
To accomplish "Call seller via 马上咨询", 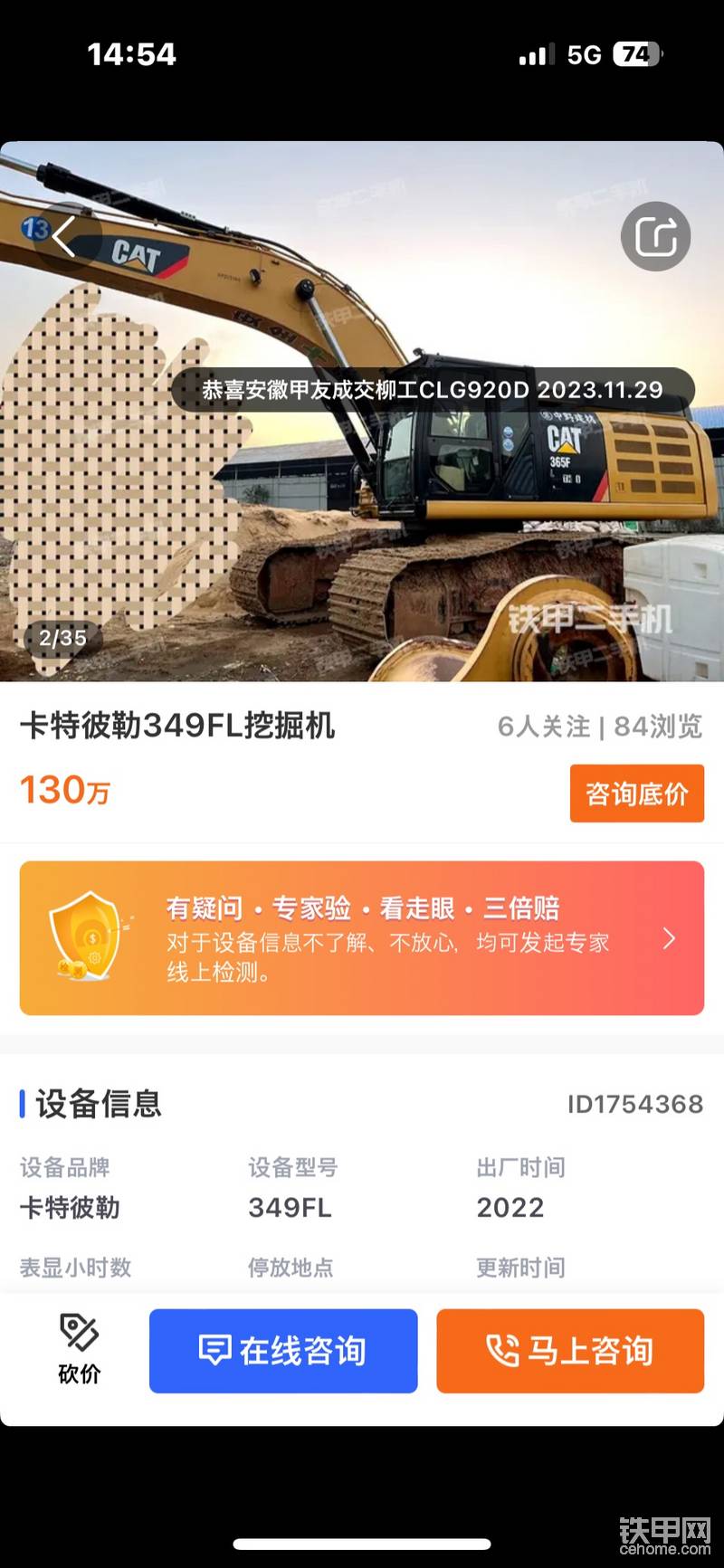I will pyautogui.click(x=570, y=1351).
